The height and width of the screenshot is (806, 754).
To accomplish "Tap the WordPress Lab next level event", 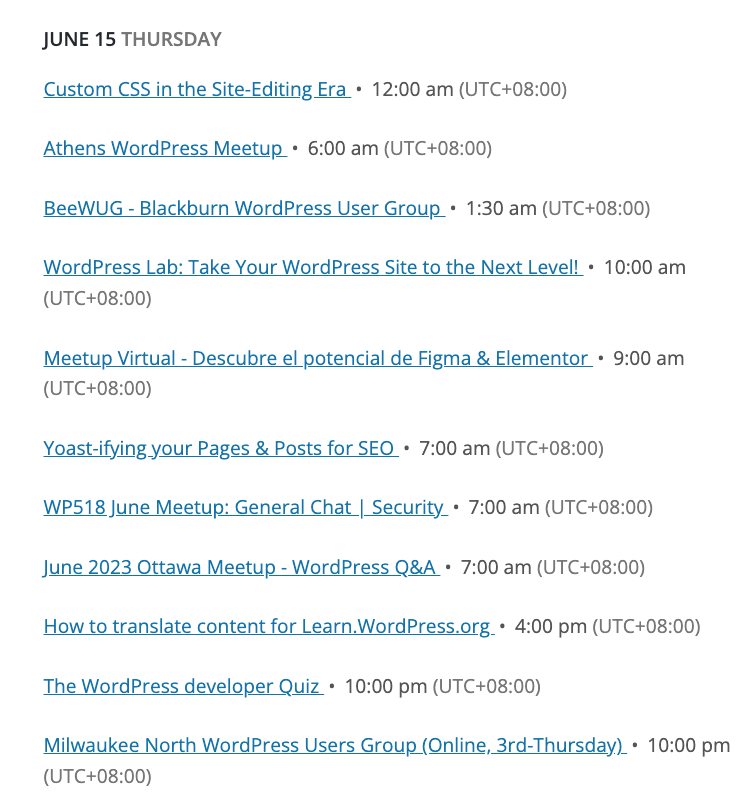I will point(311,268).
